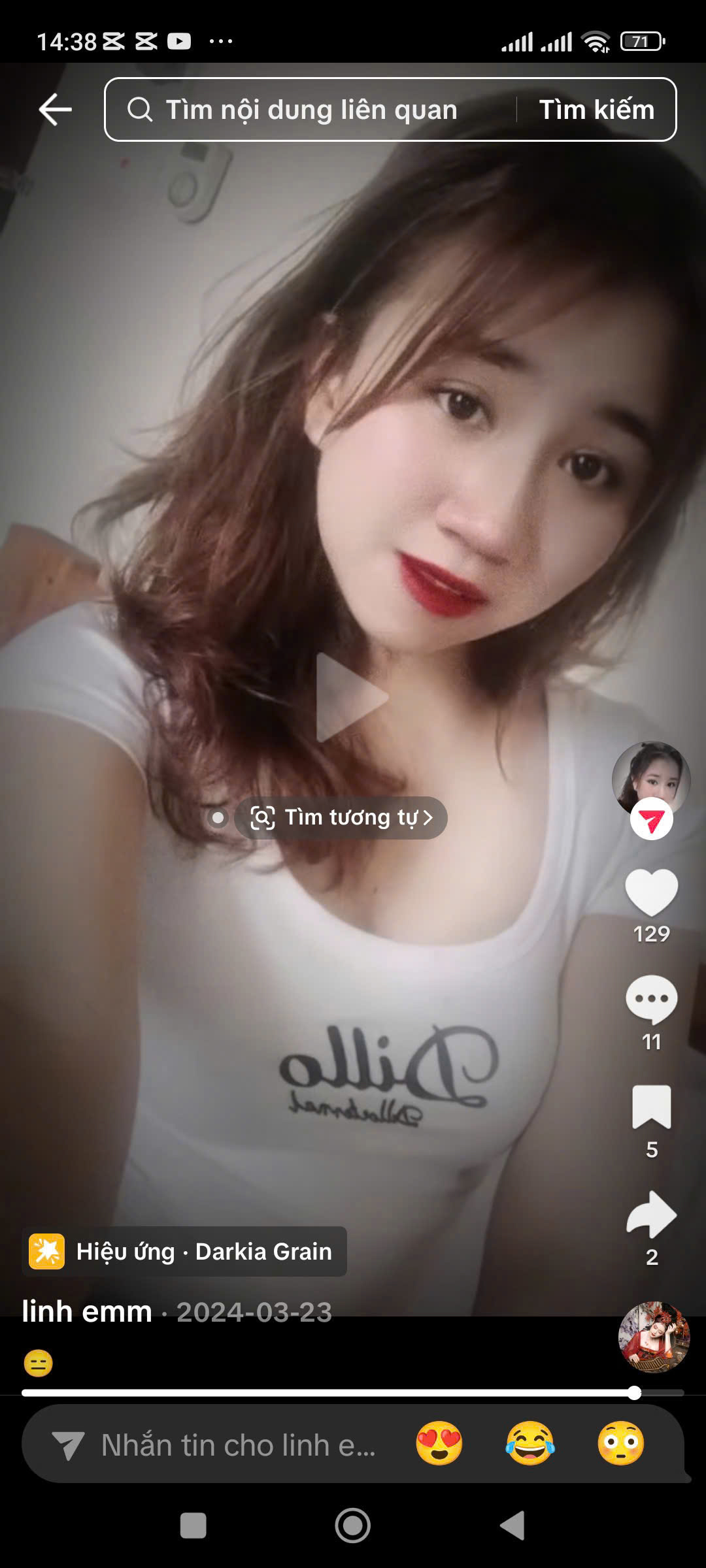Send the heart-eyes emoji reaction
706x1568 pixels.
(439, 1443)
